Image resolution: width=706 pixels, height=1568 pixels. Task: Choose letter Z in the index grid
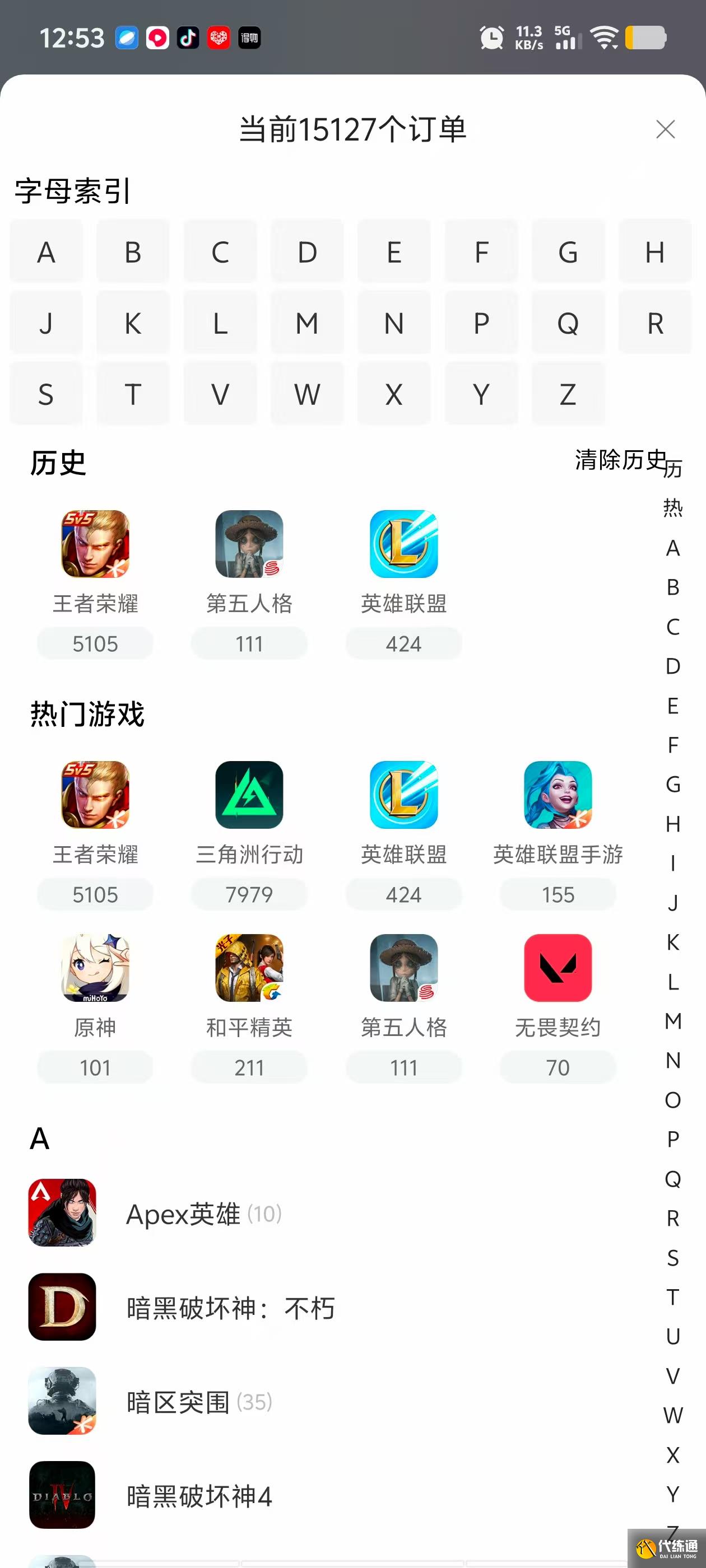pos(568,394)
